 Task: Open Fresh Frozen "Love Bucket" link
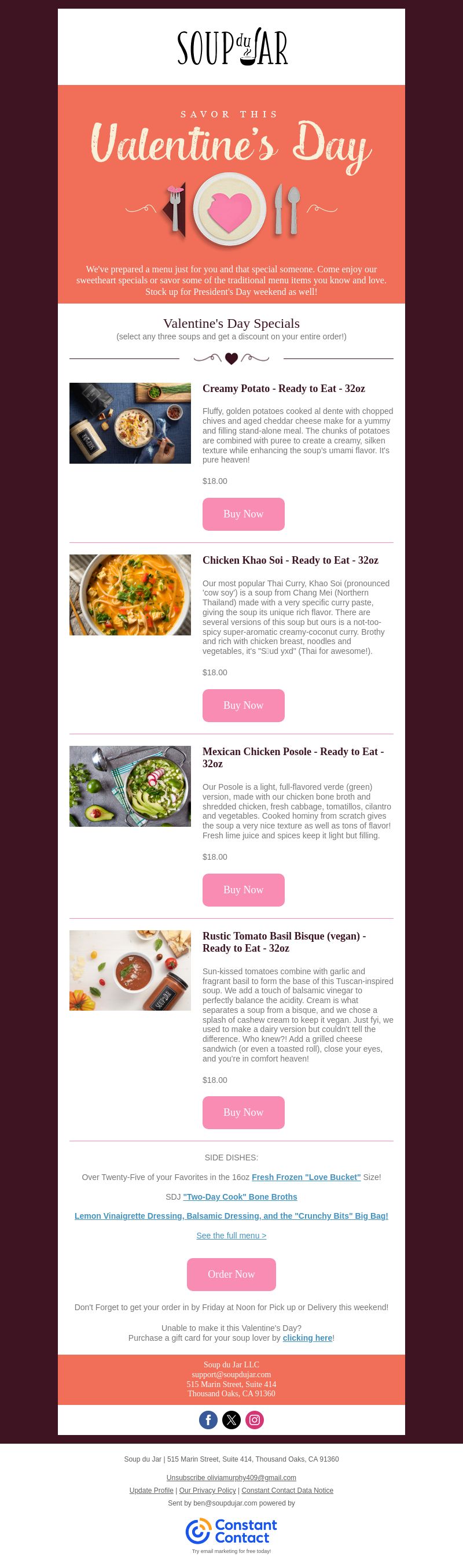point(306,1177)
